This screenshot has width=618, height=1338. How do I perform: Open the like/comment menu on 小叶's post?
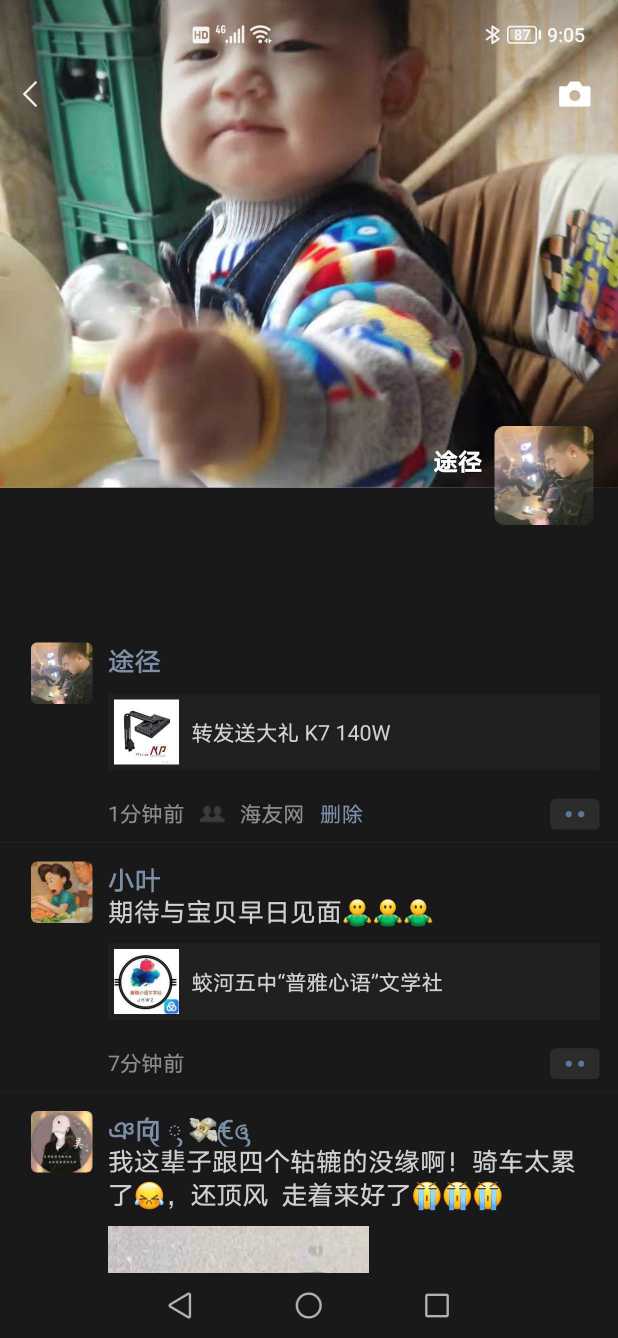pos(574,1063)
